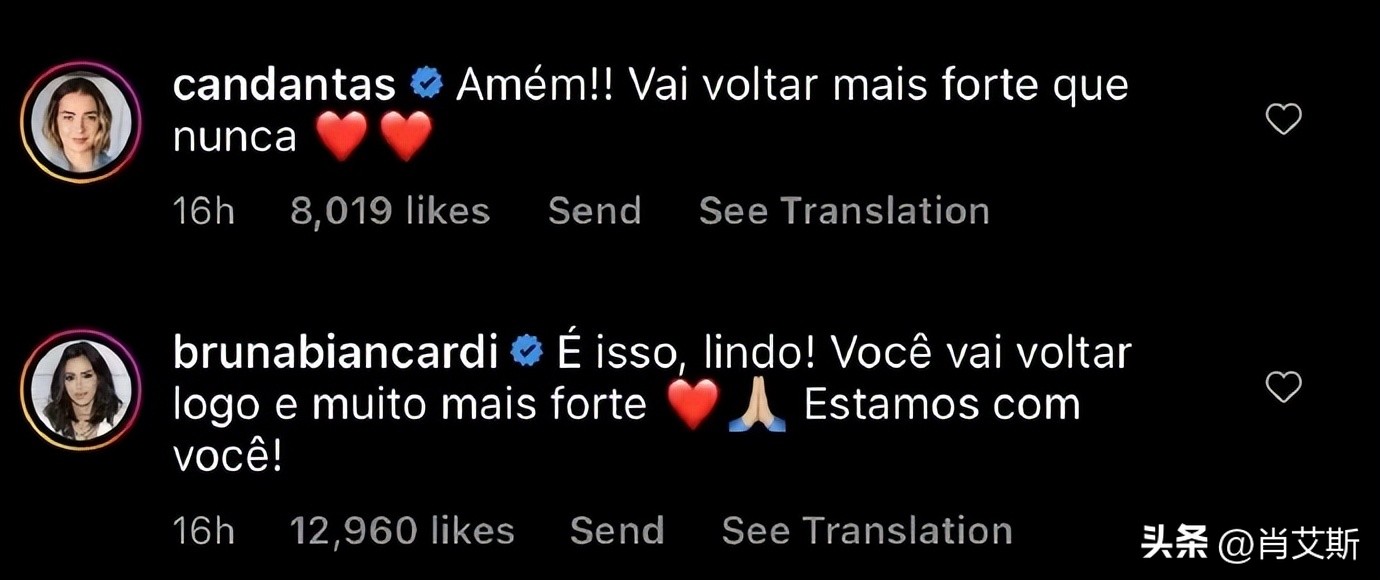Viewport: 1380px width, 580px height.
Task: See Translation of brunabiancardi comment
Action: tap(867, 531)
